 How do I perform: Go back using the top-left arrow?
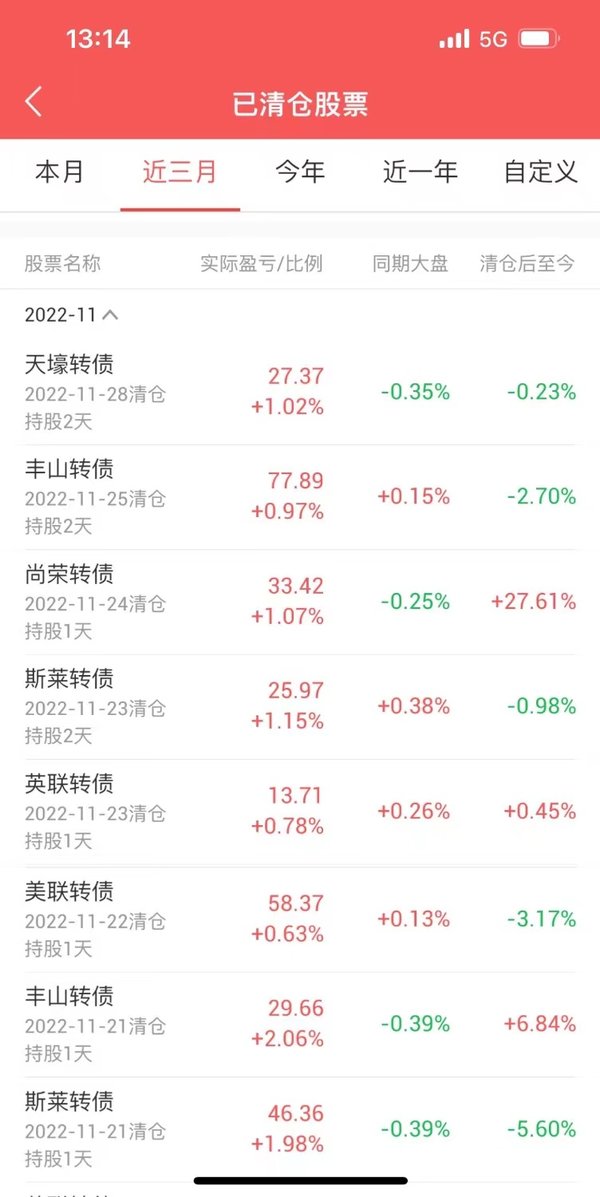tap(34, 102)
